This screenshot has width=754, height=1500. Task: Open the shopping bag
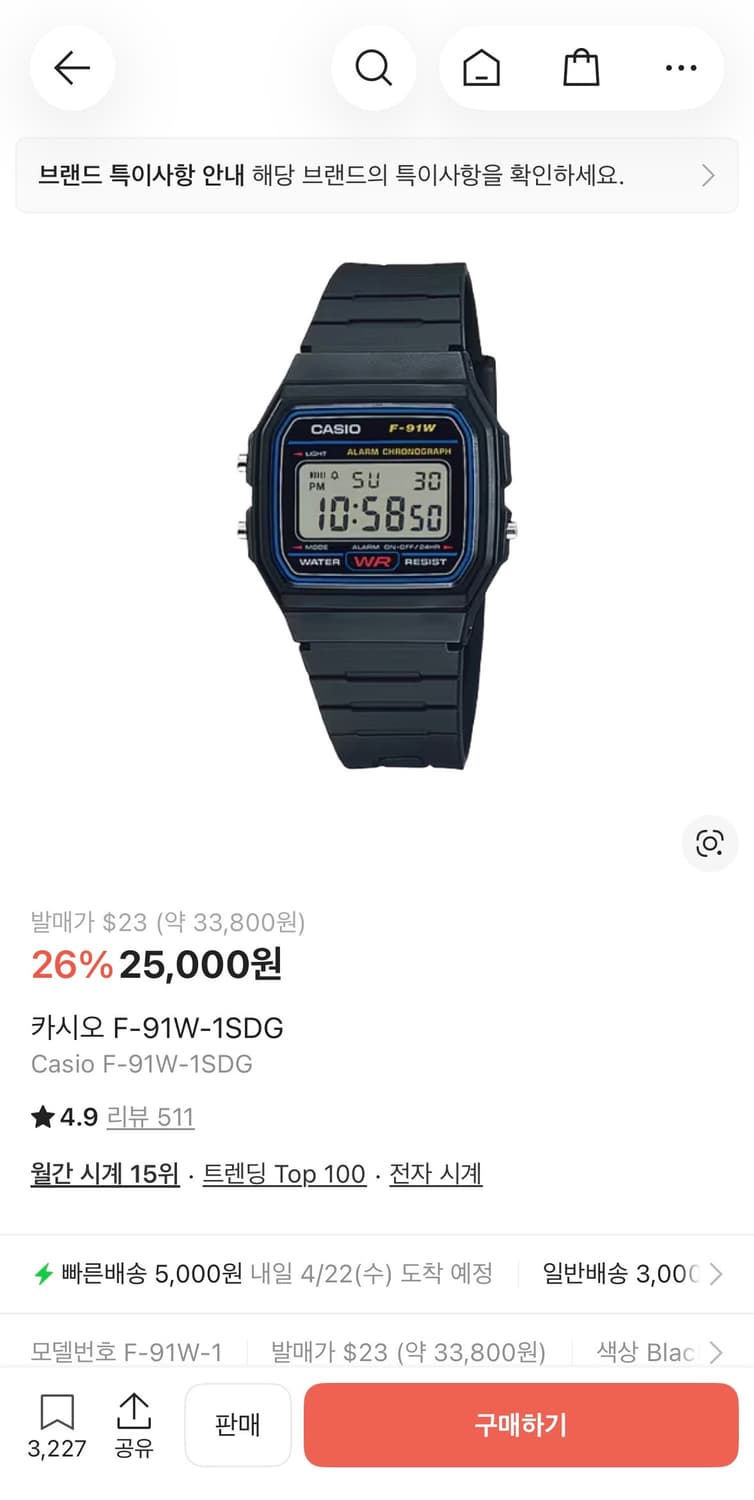tap(580, 68)
